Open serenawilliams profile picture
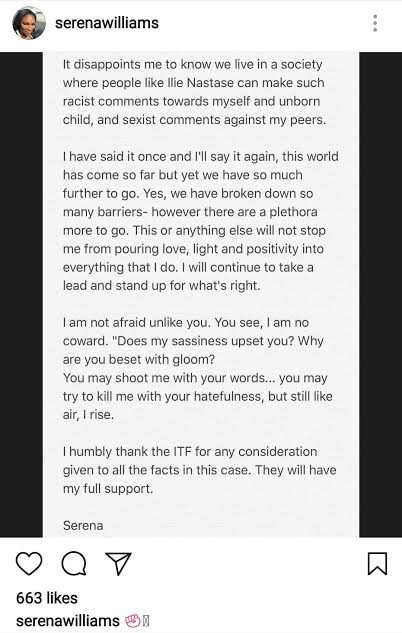 [29, 23]
